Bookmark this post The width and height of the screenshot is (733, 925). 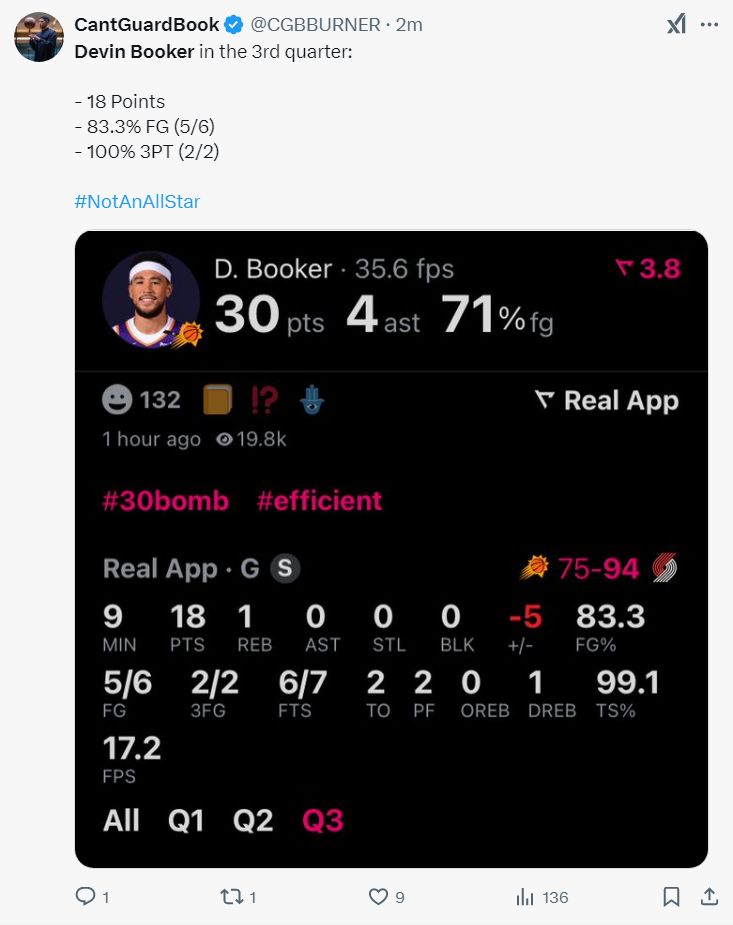click(672, 897)
